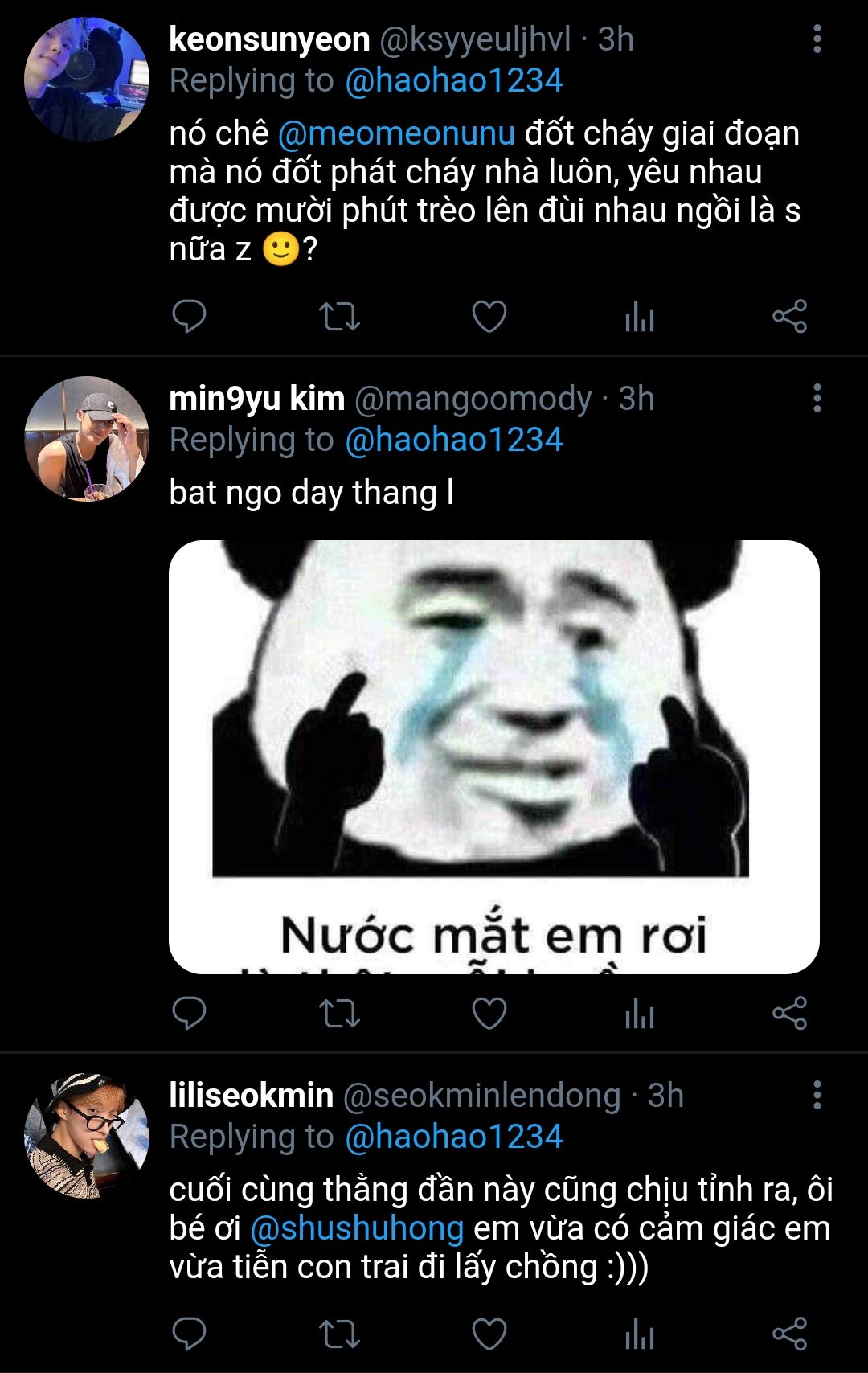Like keonsunyeon's tweet

coord(489,316)
